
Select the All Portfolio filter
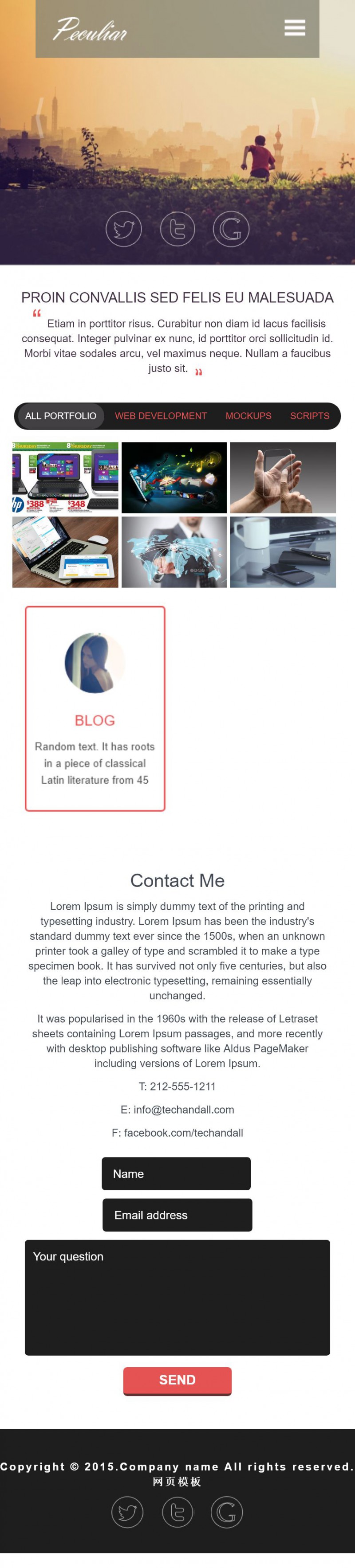(x=60, y=416)
